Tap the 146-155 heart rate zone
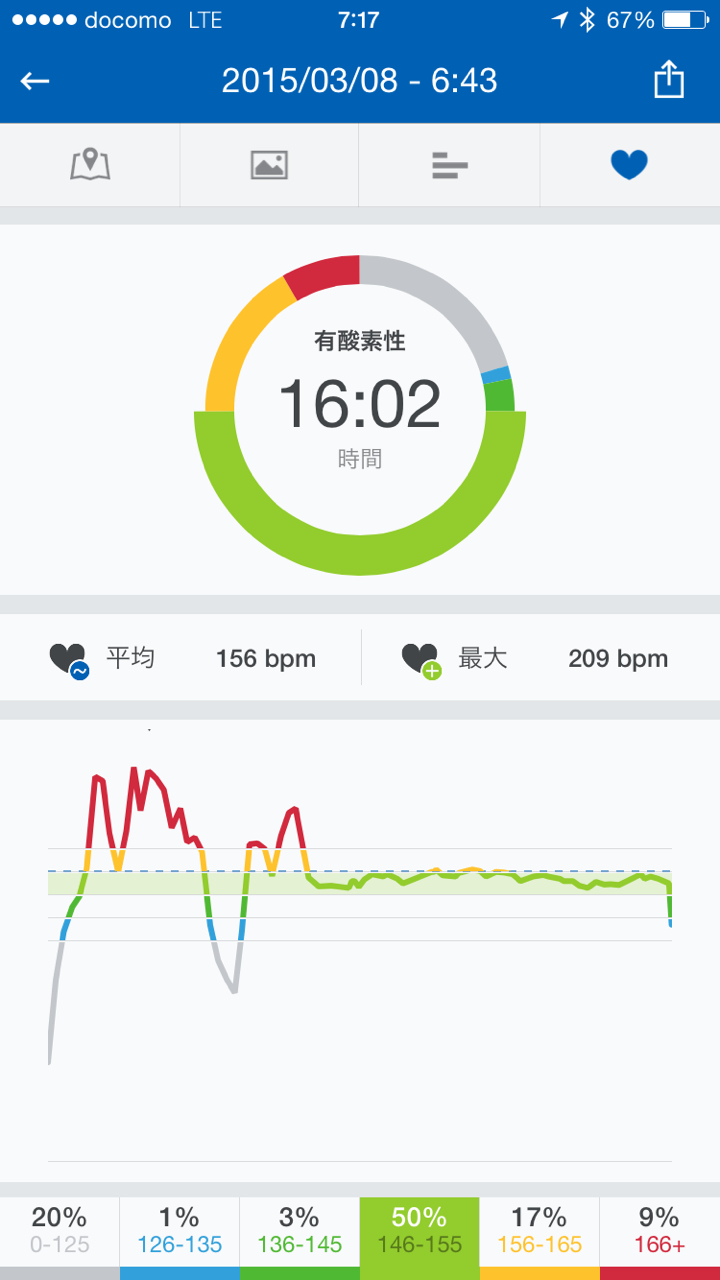This screenshot has width=720, height=1280. click(420, 1232)
